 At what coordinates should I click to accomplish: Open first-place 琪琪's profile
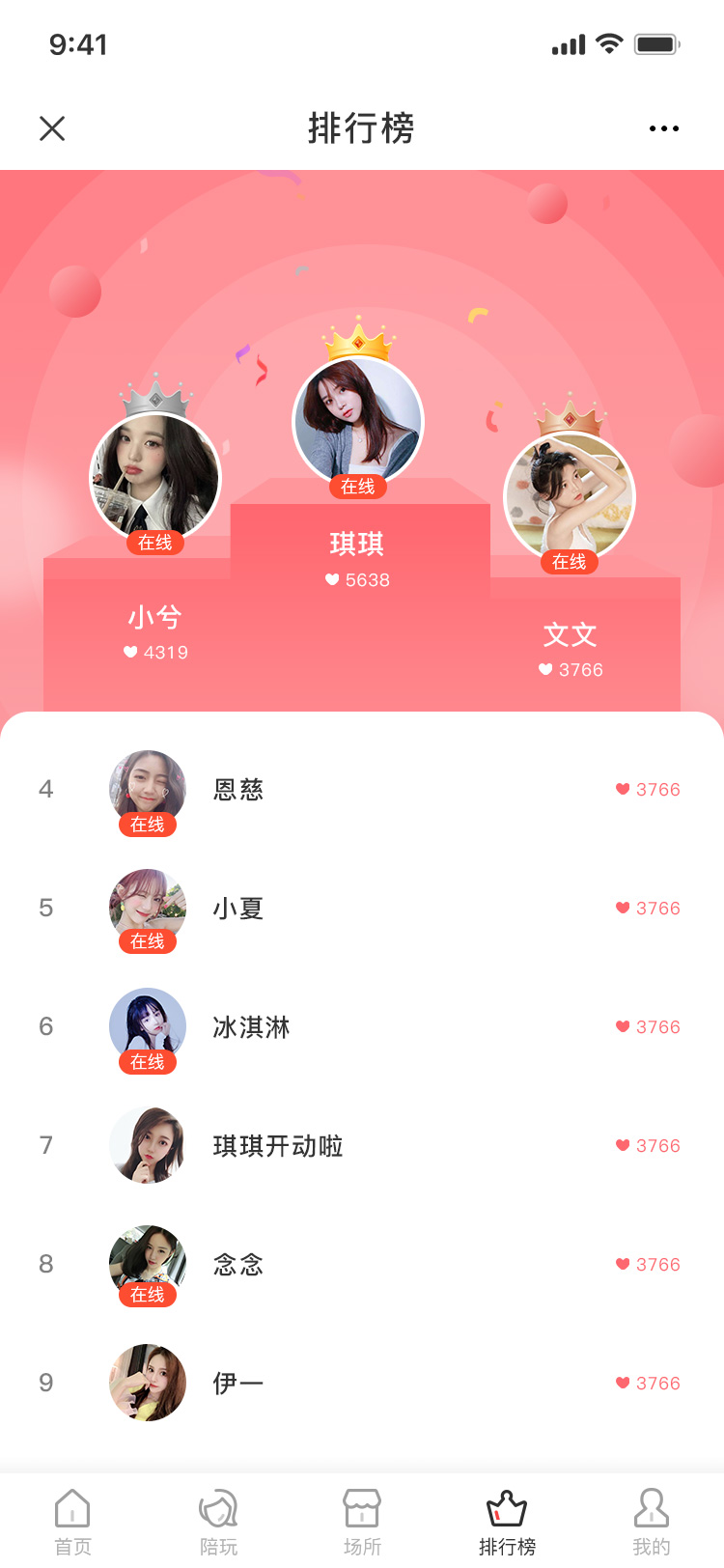coord(358,422)
